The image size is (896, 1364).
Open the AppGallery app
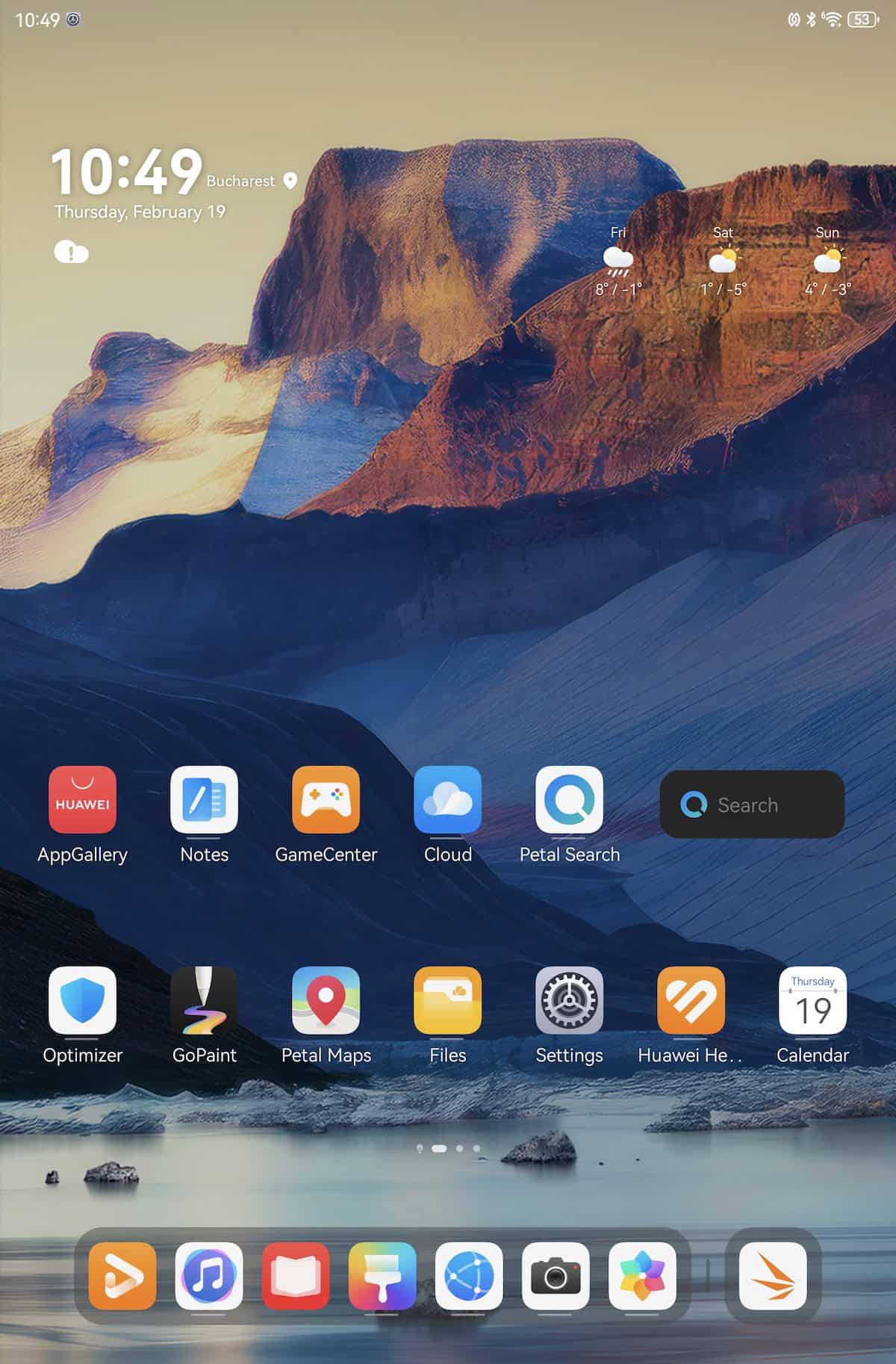point(82,799)
